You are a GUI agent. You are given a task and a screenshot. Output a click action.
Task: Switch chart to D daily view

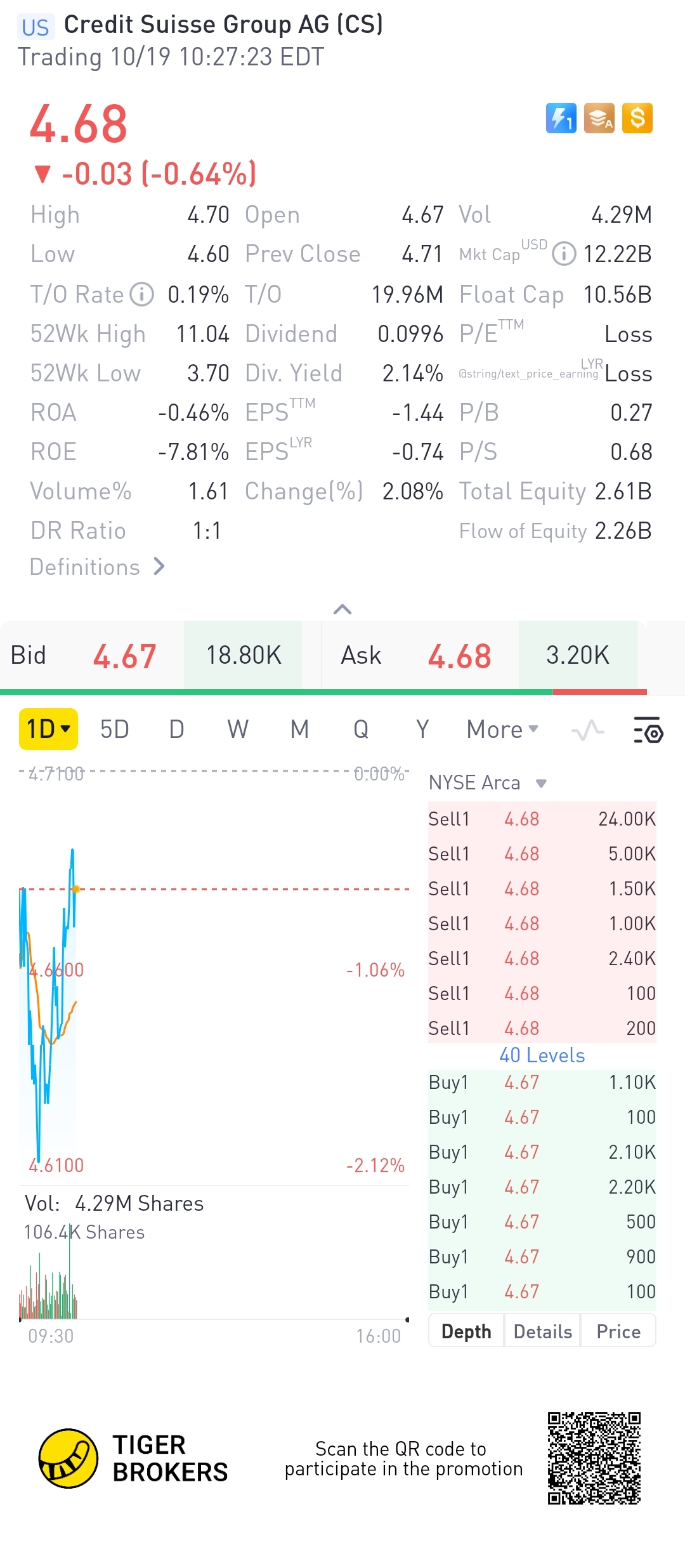coord(176,729)
